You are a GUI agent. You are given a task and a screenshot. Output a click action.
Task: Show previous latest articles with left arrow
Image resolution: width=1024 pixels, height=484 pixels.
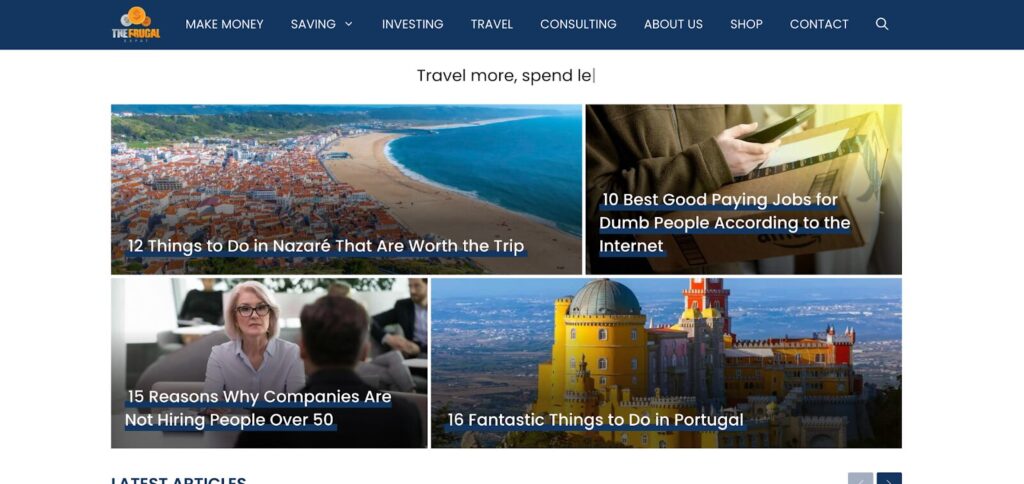pos(860,480)
